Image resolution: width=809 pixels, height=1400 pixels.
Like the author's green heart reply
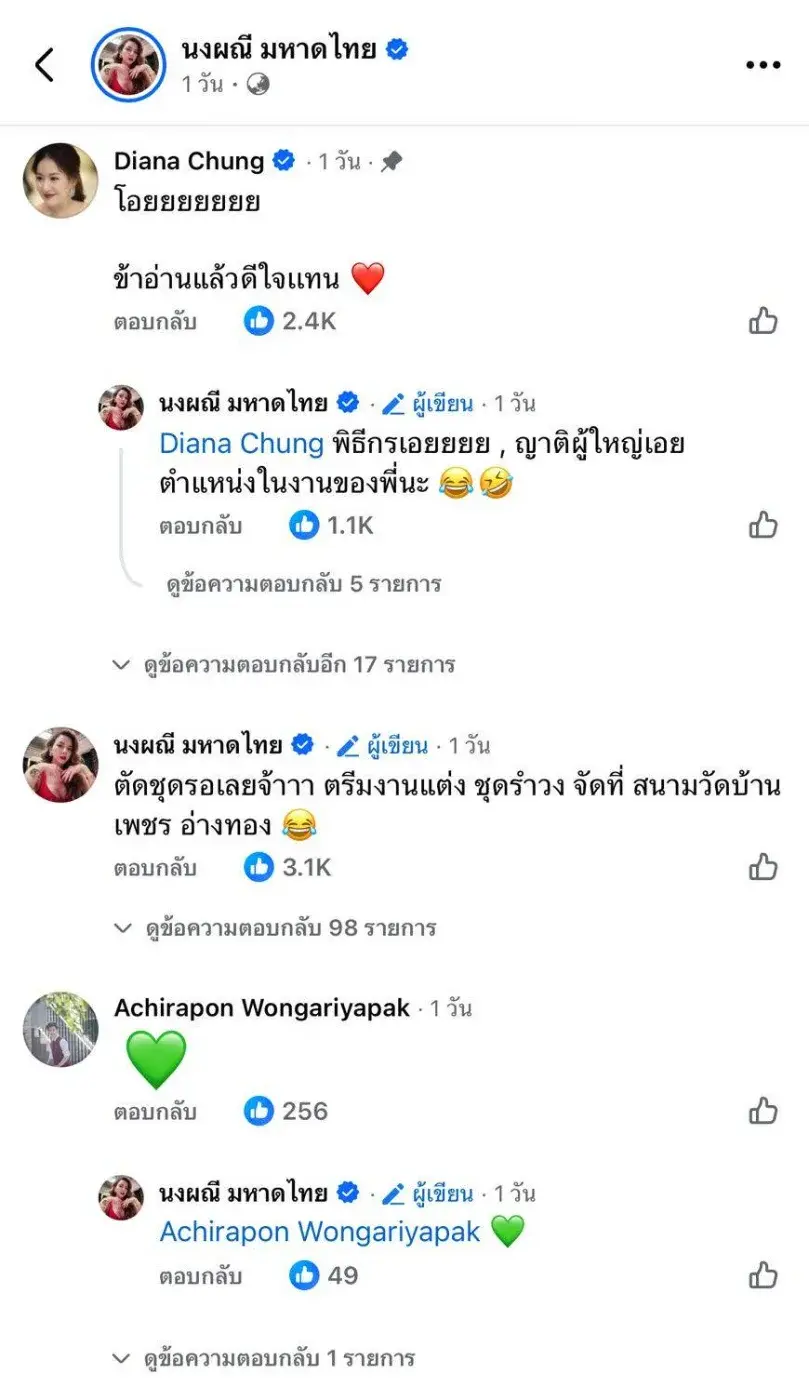(x=763, y=1275)
